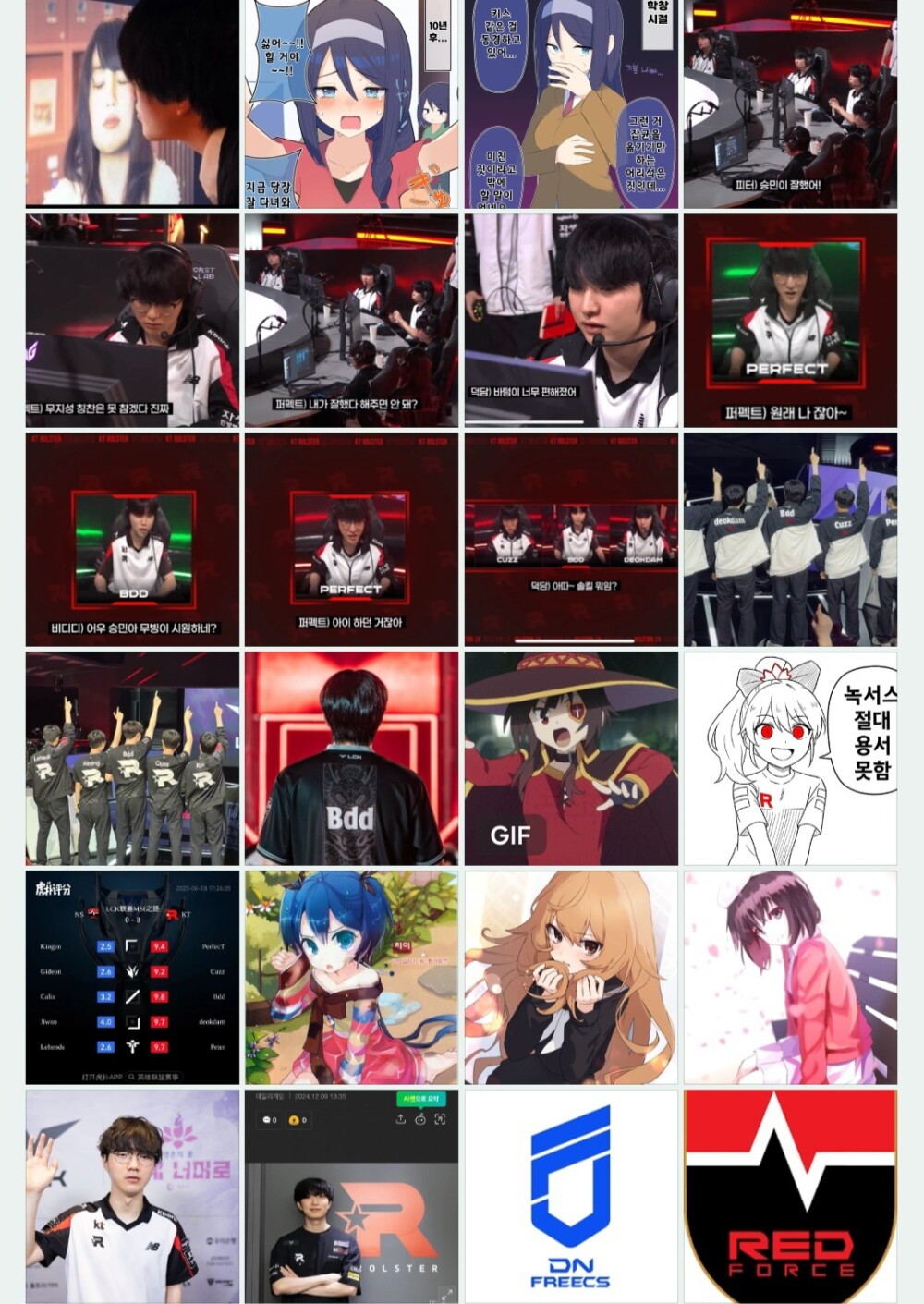924x1304 pixels.
Task: View the image captioned 내가 잘했다 해주면 안 돼?
Action: (351, 321)
